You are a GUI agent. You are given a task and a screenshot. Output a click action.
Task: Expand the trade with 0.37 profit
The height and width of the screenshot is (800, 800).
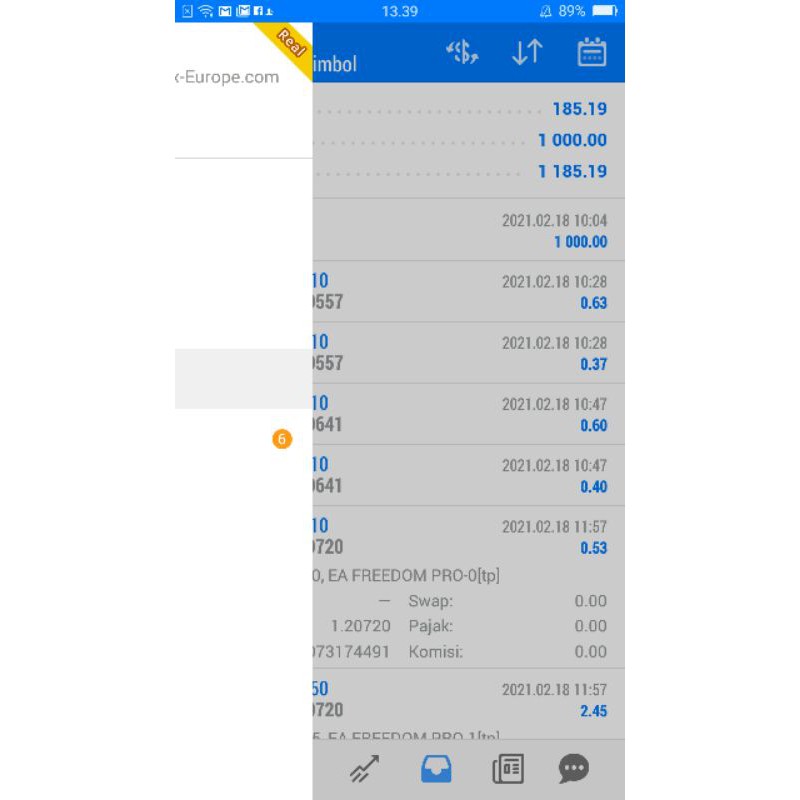(x=468, y=353)
